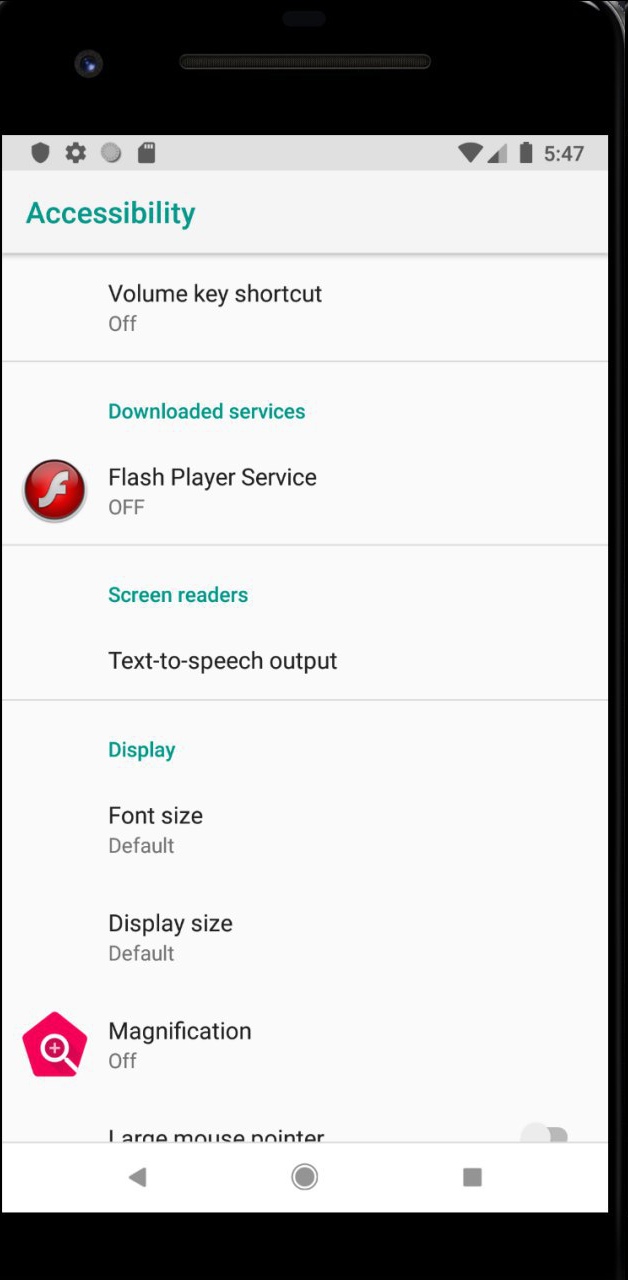
Task: Open Flash Player Service settings
Action: click(304, 490)
